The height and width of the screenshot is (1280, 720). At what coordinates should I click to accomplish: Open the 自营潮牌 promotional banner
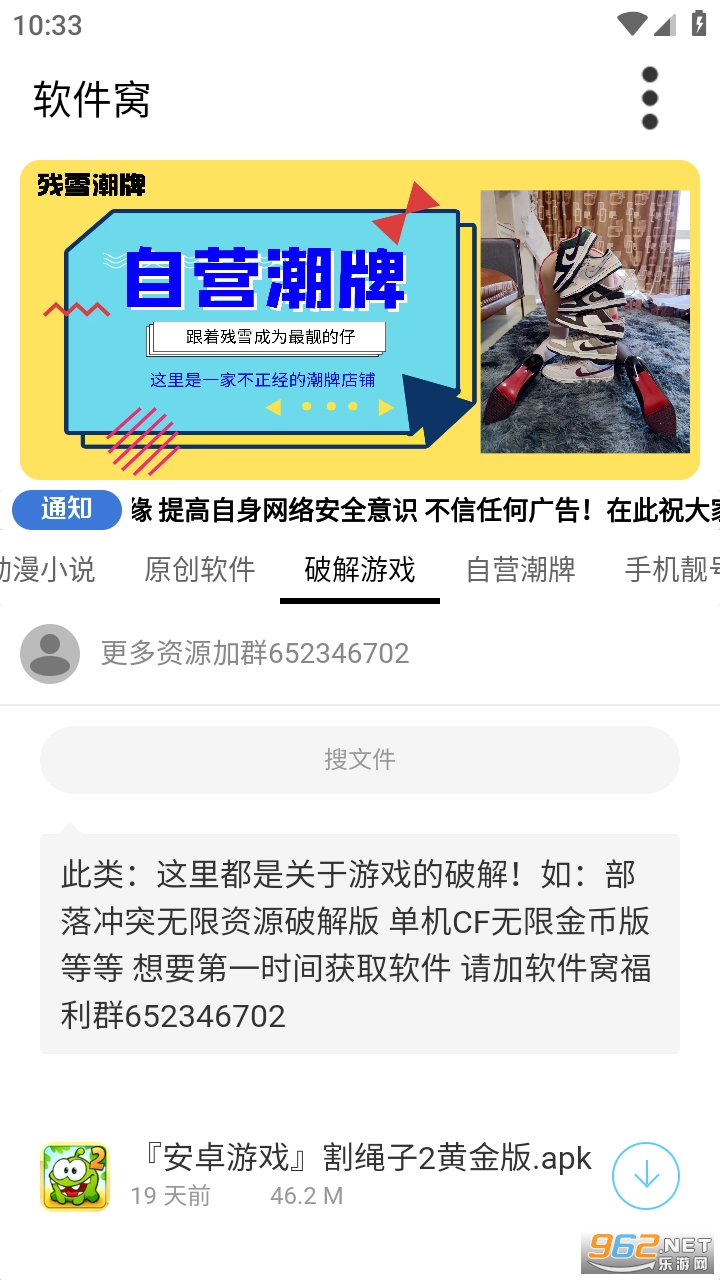(x=360, y=320)
